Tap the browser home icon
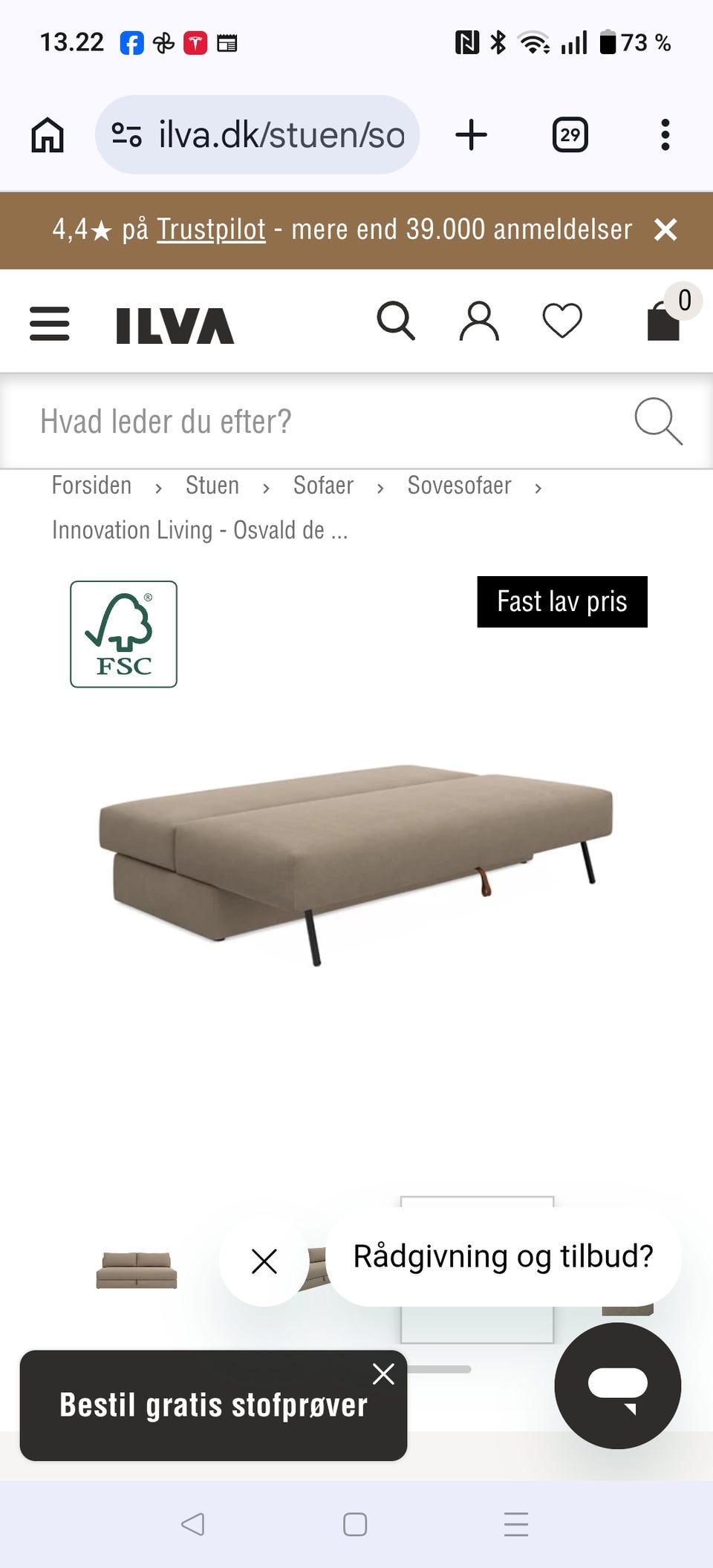 pos(48,134)
